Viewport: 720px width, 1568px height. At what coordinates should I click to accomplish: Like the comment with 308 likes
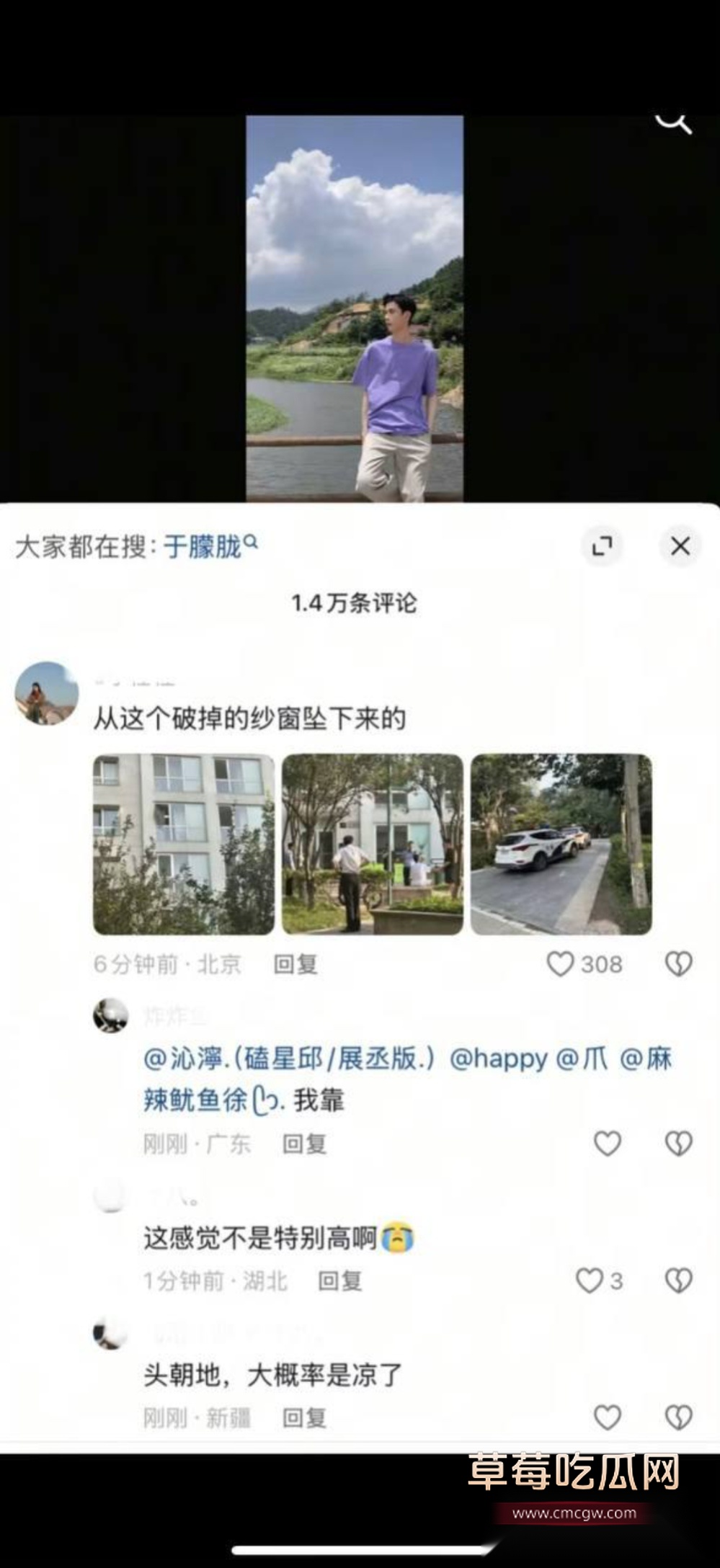point(561,963)
